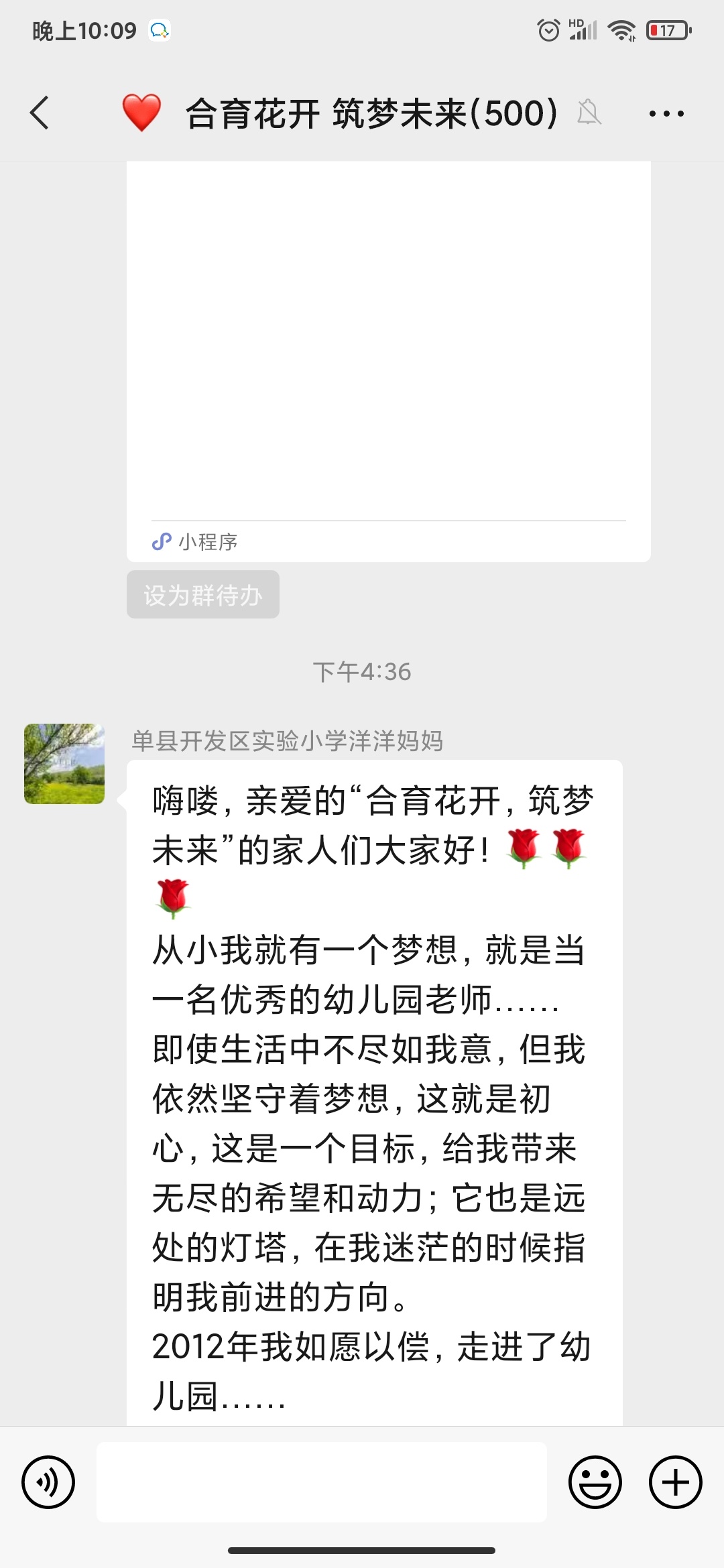724x1568 pixels.
Task: Toggle the Wi-Fi status icon
Action: click(621, 29)
